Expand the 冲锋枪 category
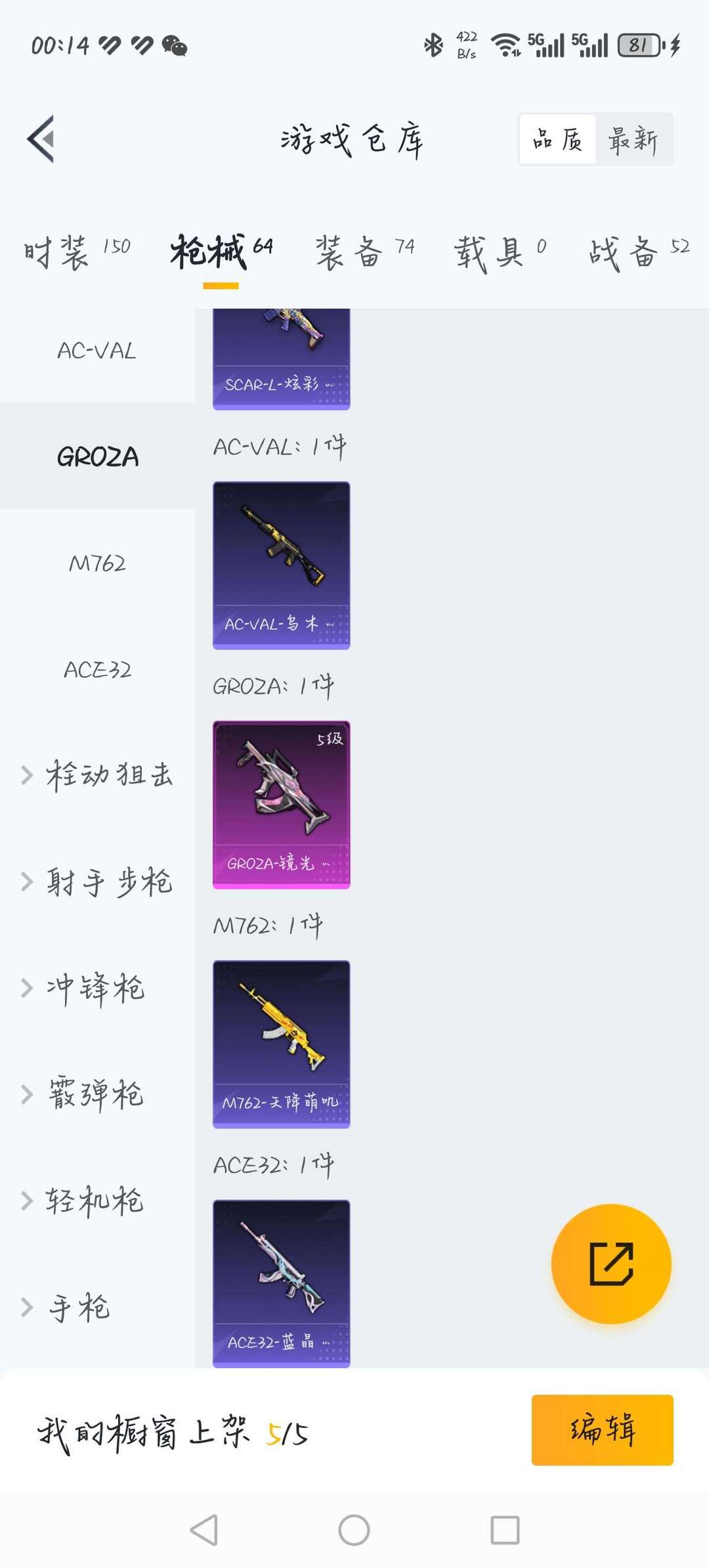Viewport: 709px width, 1568px height. point(97,988)
